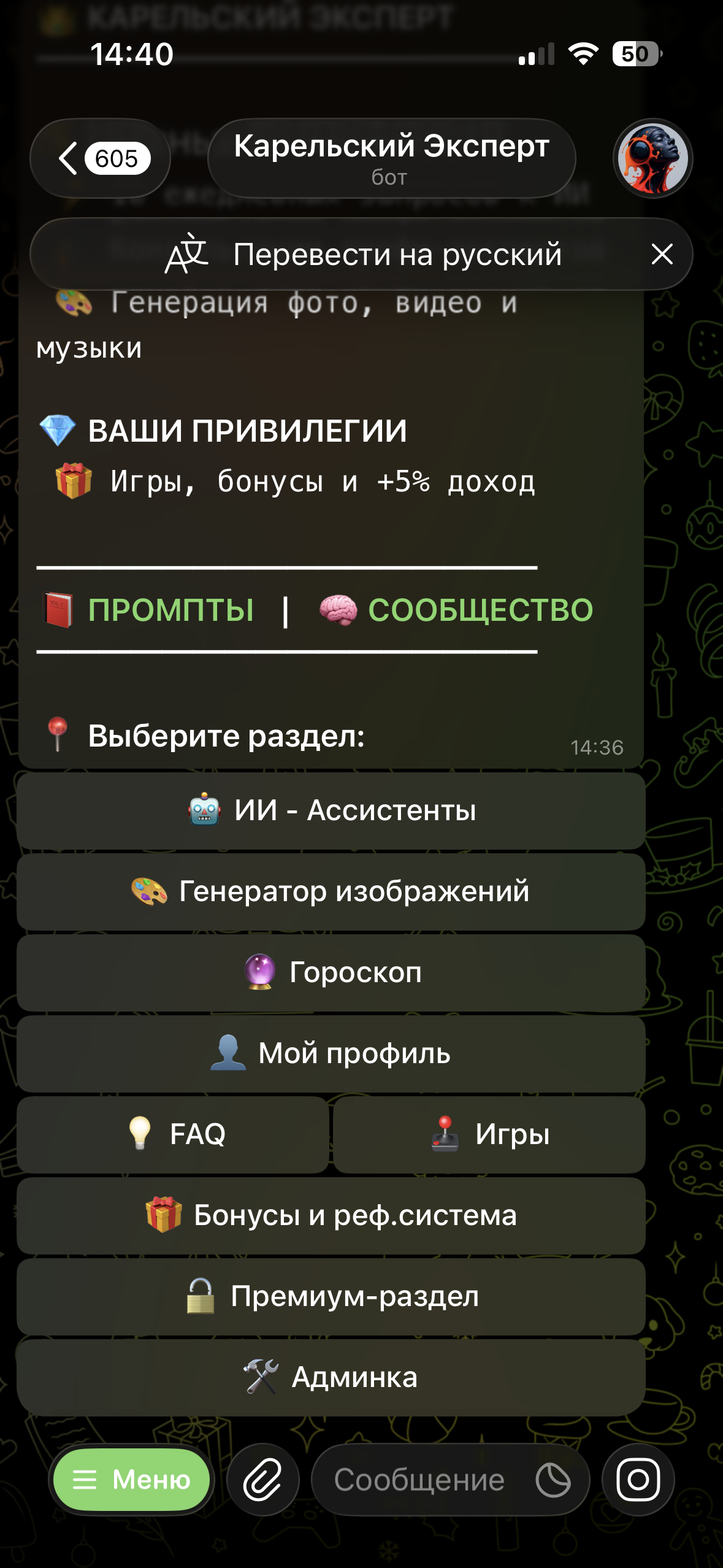Open the Карельский Эксперт chat title info
Image resolution: width=723 pixels, height=1568 pixels.
pyautogui.click(x=391, y=158)
